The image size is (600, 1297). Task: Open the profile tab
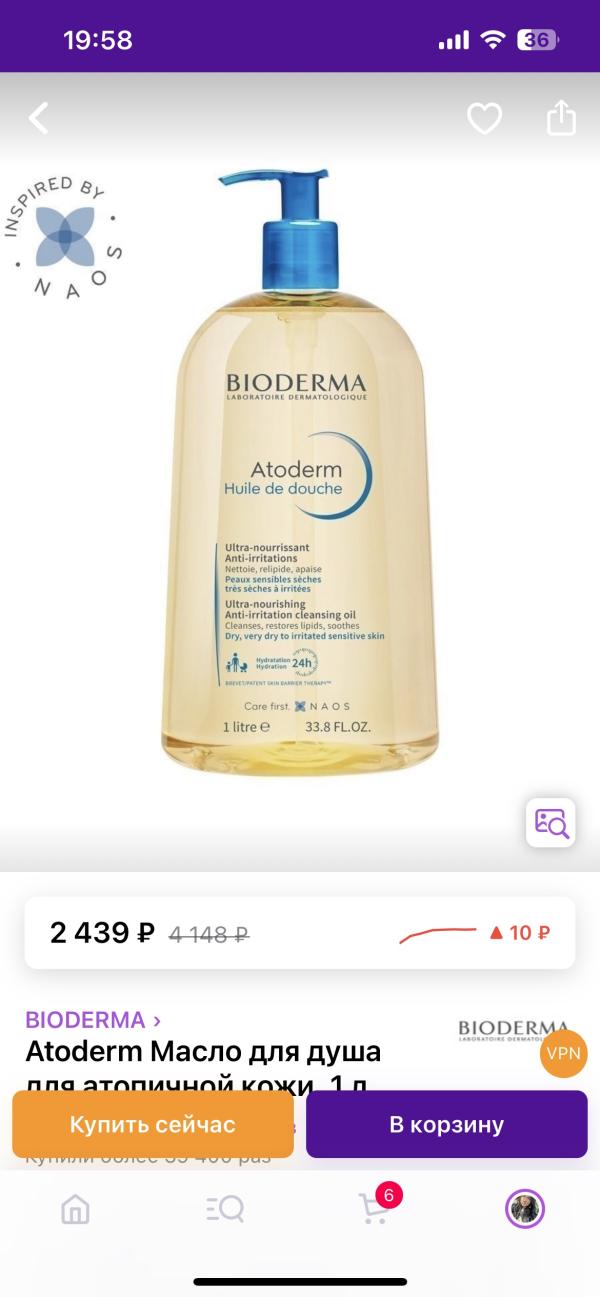tap(524, 1209)
